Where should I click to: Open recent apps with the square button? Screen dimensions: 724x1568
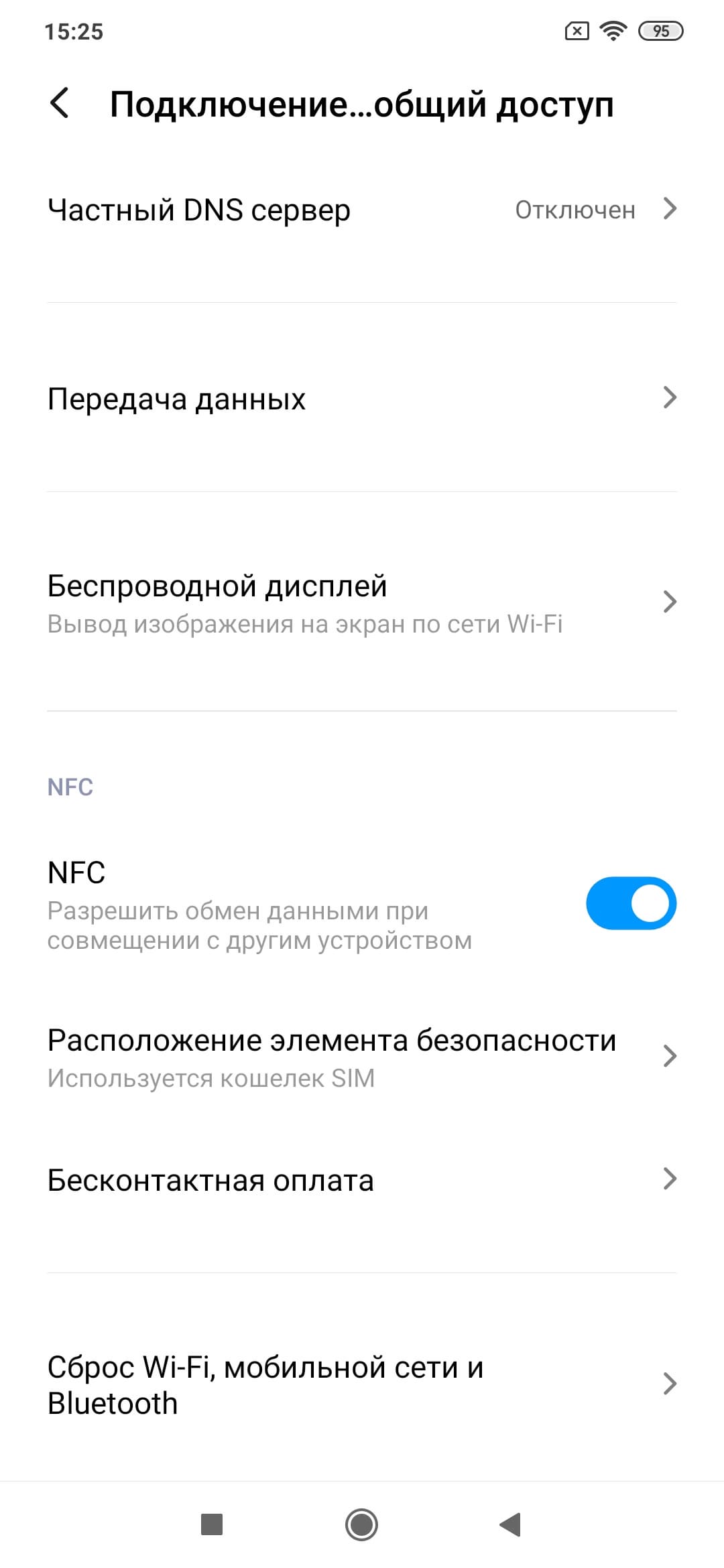[x=212, y=1525]
